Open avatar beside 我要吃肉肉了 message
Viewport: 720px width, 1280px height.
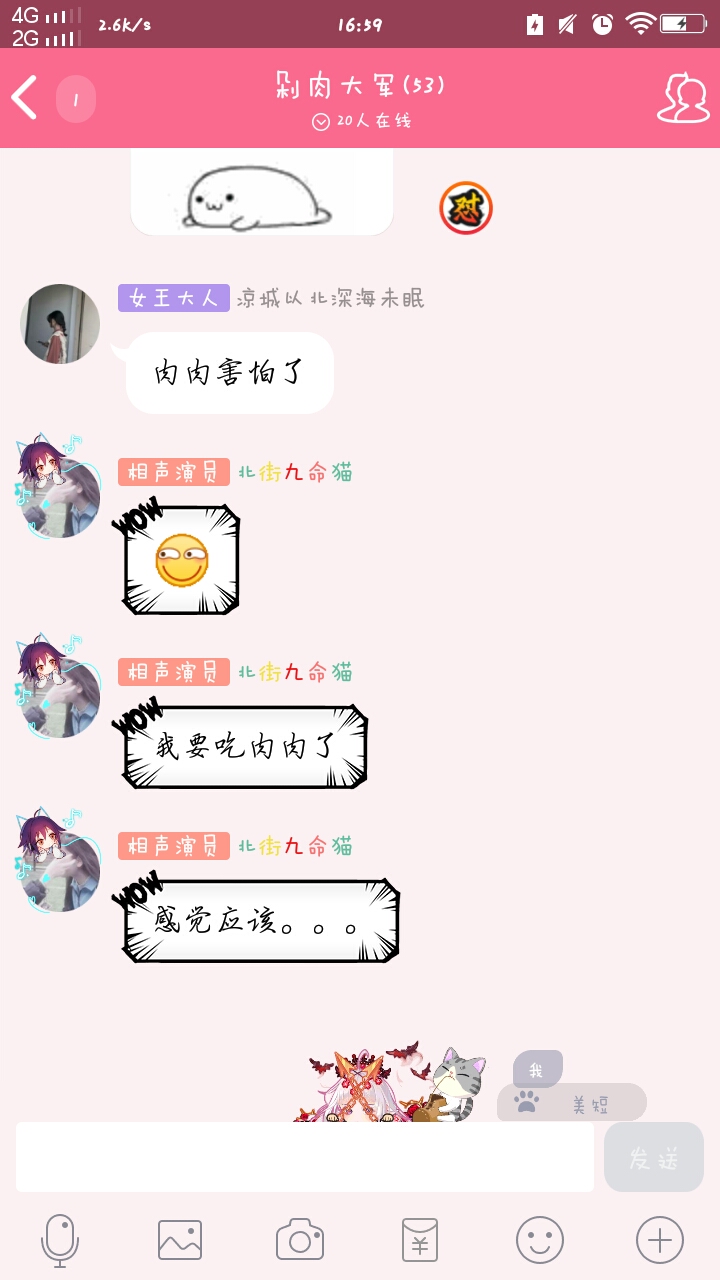pos(60,687)
